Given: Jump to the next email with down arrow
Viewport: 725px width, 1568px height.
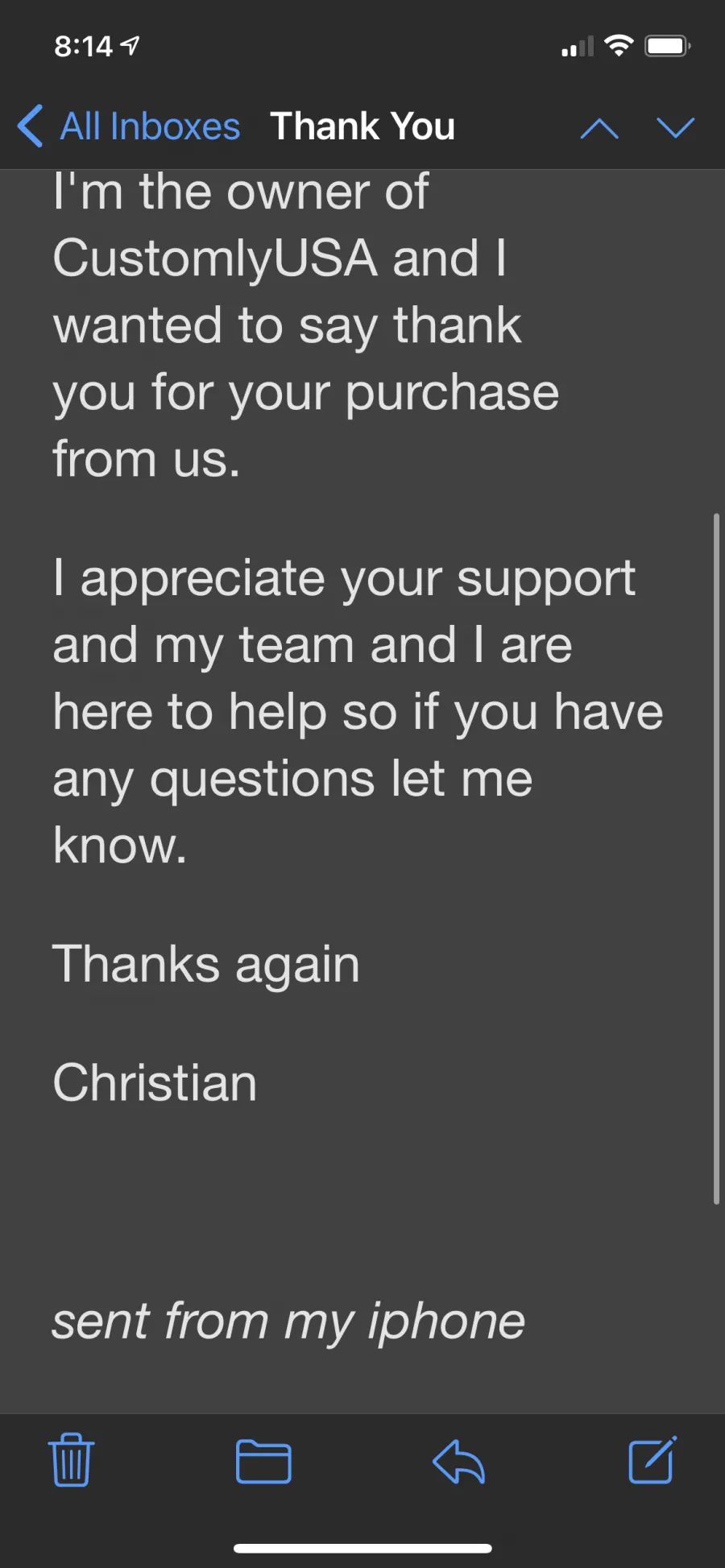Looking at the screenshot, I should pos(675,127).
